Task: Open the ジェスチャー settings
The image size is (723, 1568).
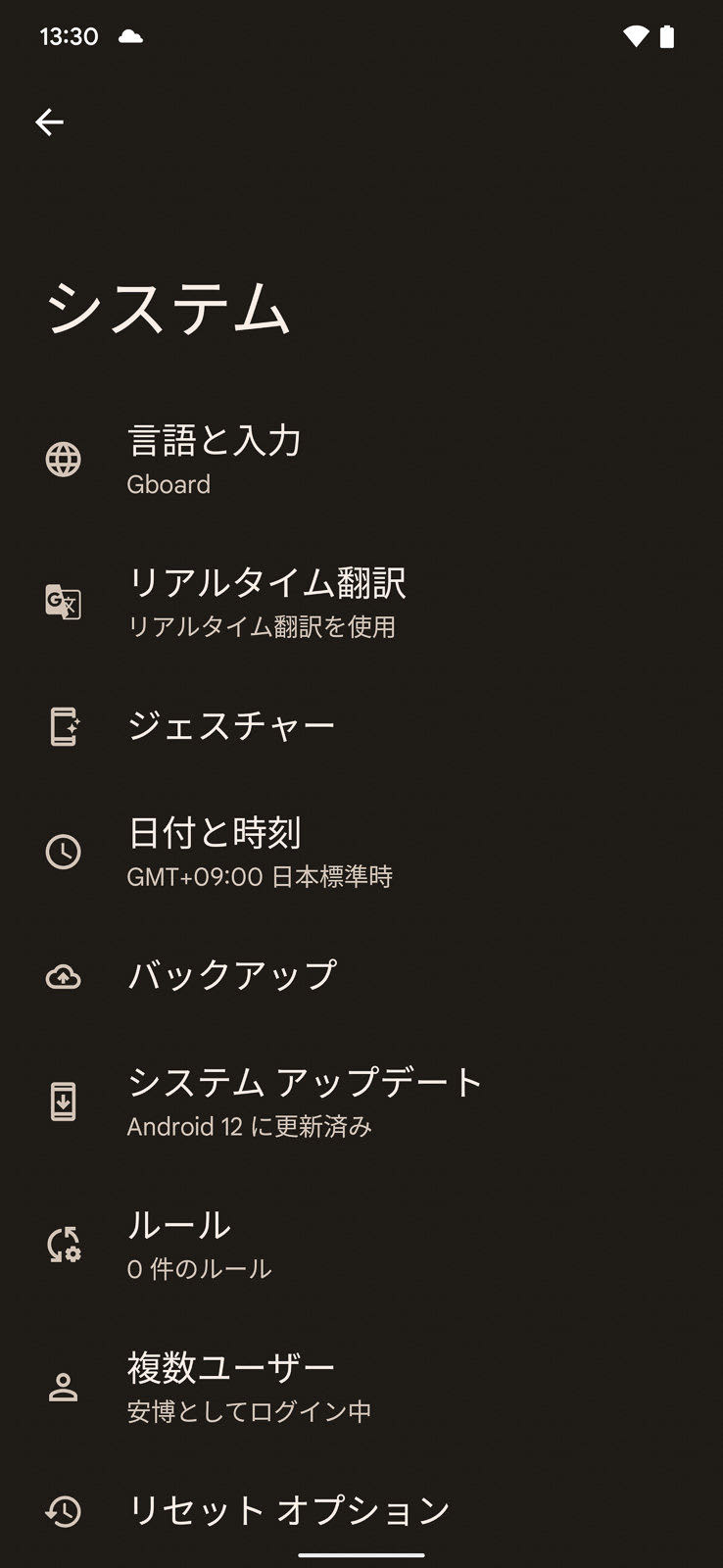Action: (x=361, y=726)
